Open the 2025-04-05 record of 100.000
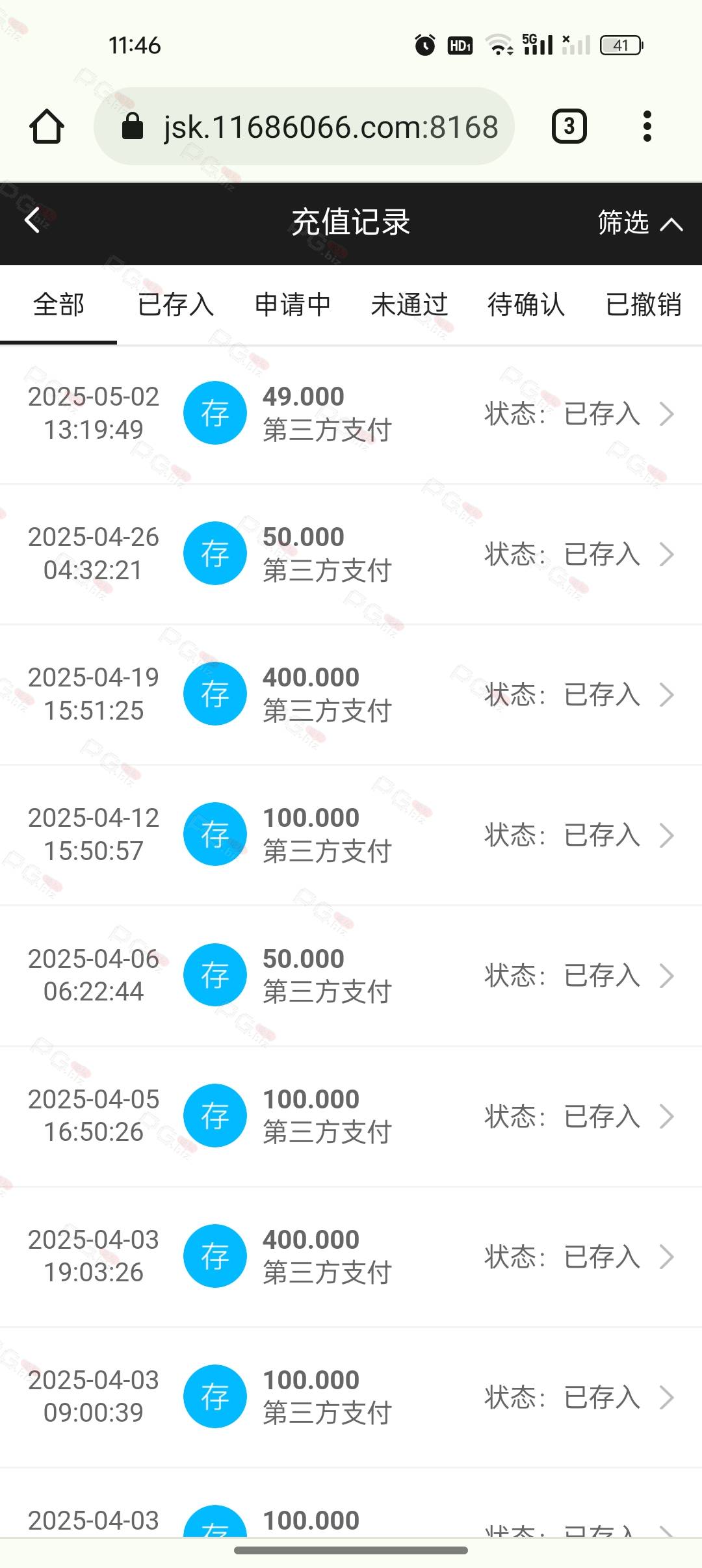This screenshot has height=1568, width=702. coord(351,1116)
